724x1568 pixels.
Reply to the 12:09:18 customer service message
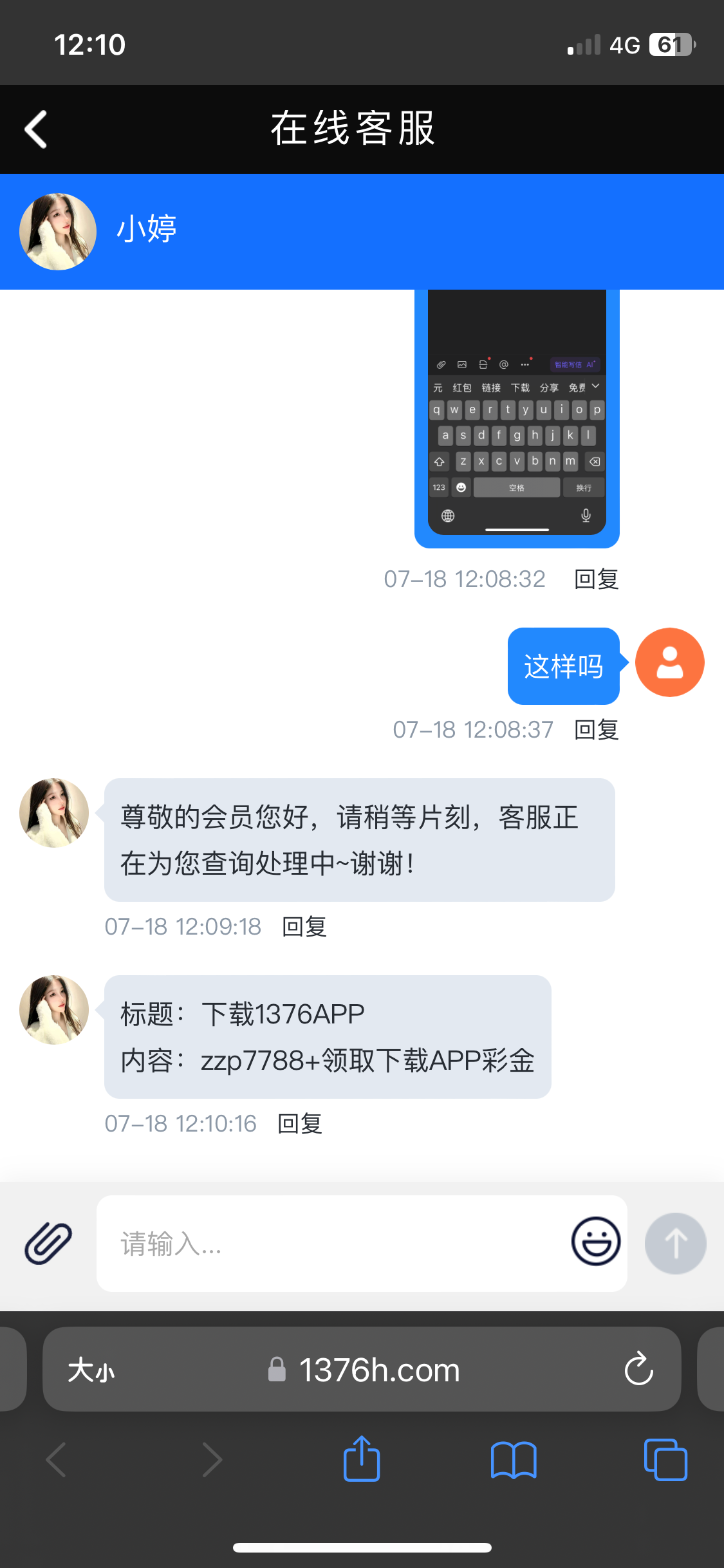tap(304, 927)
